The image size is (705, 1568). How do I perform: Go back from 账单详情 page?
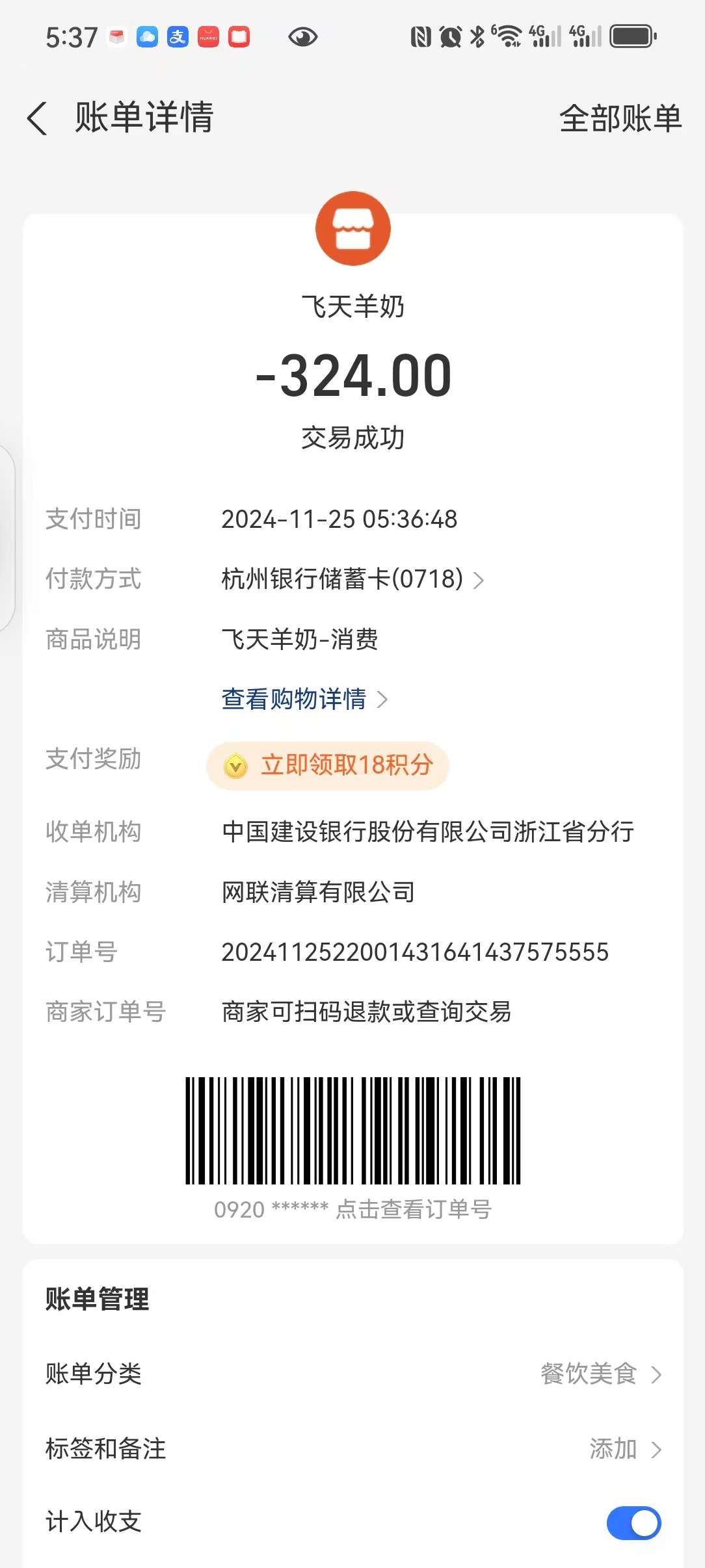[x=38, y=118]
